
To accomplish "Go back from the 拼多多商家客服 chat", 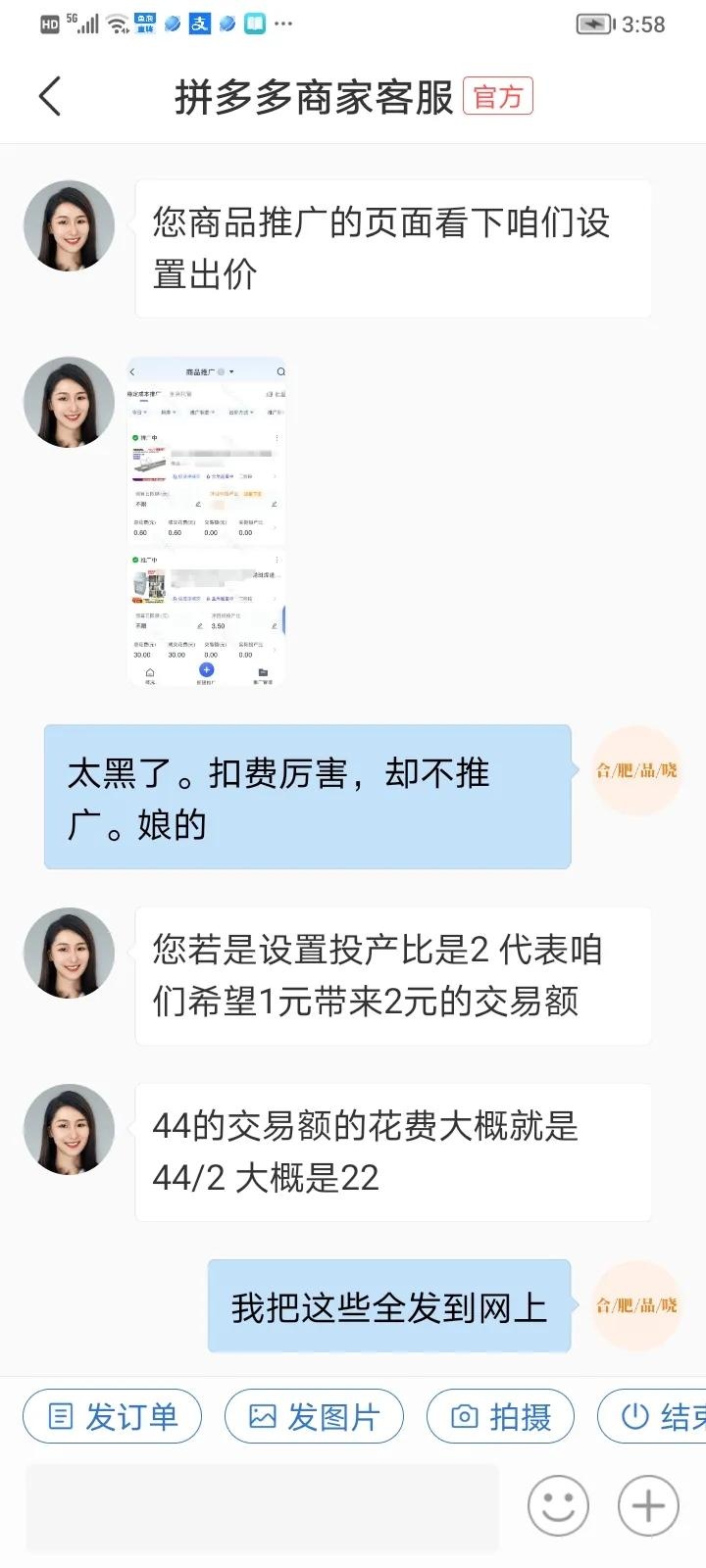I will tap(51, 97).
